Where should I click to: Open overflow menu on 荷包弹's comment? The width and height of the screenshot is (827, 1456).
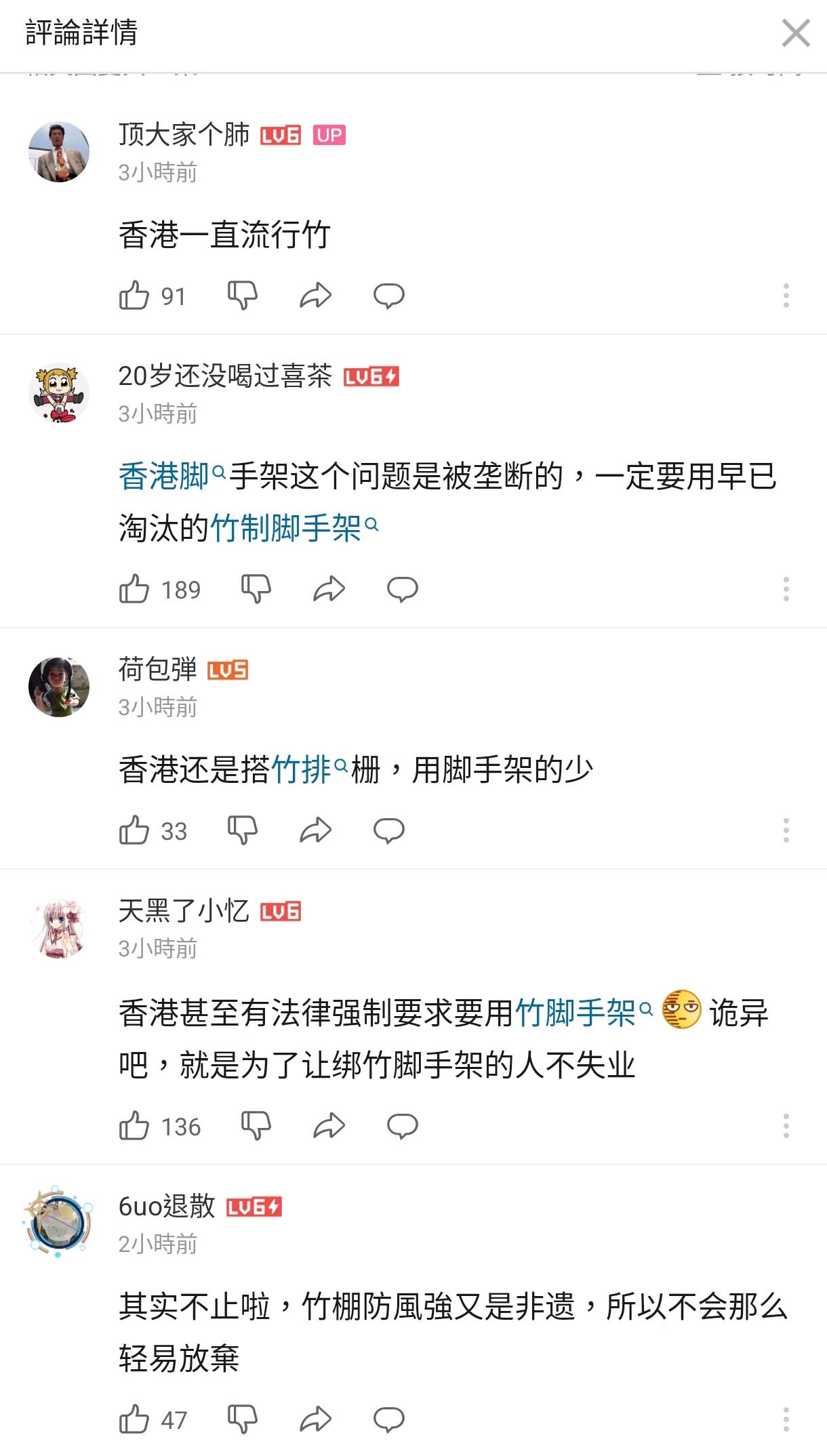[x=786, y=830]
